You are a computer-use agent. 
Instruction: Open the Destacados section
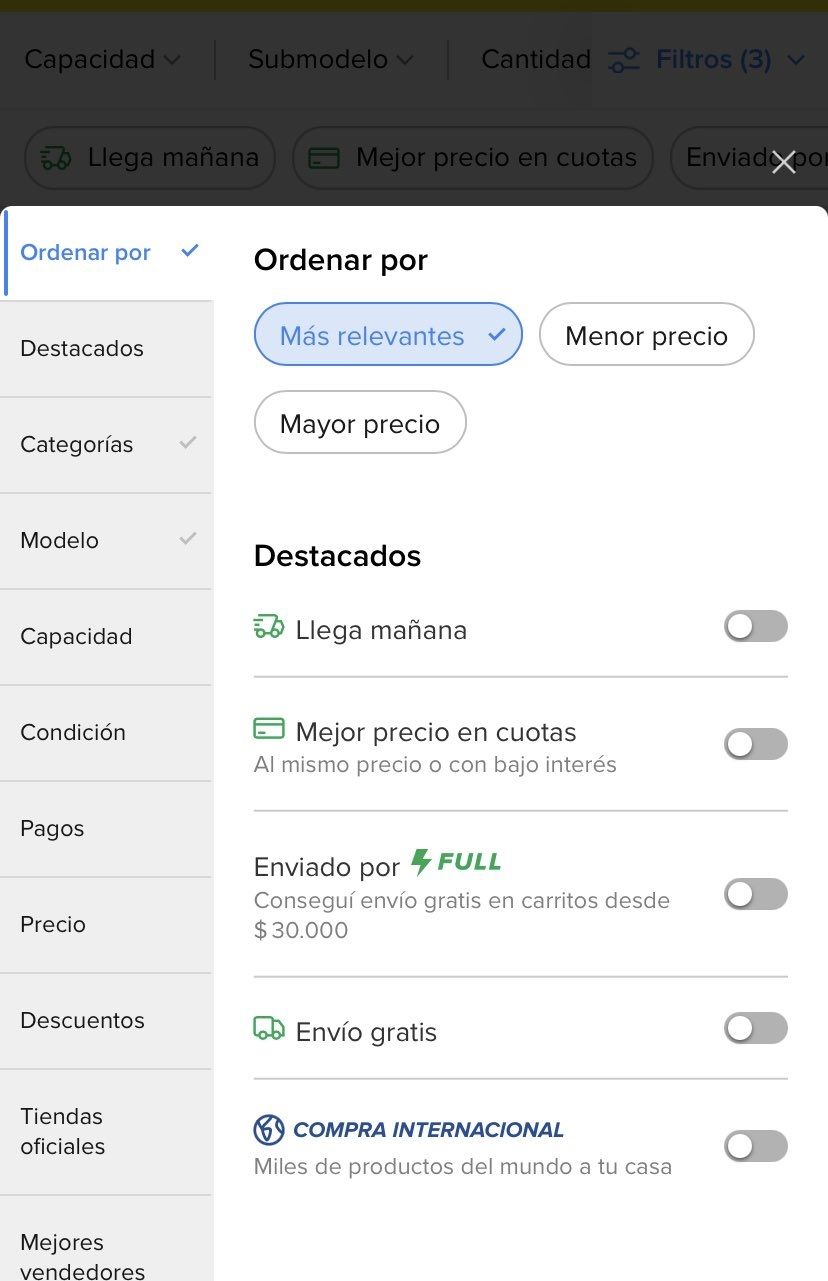tap(106, 349)
